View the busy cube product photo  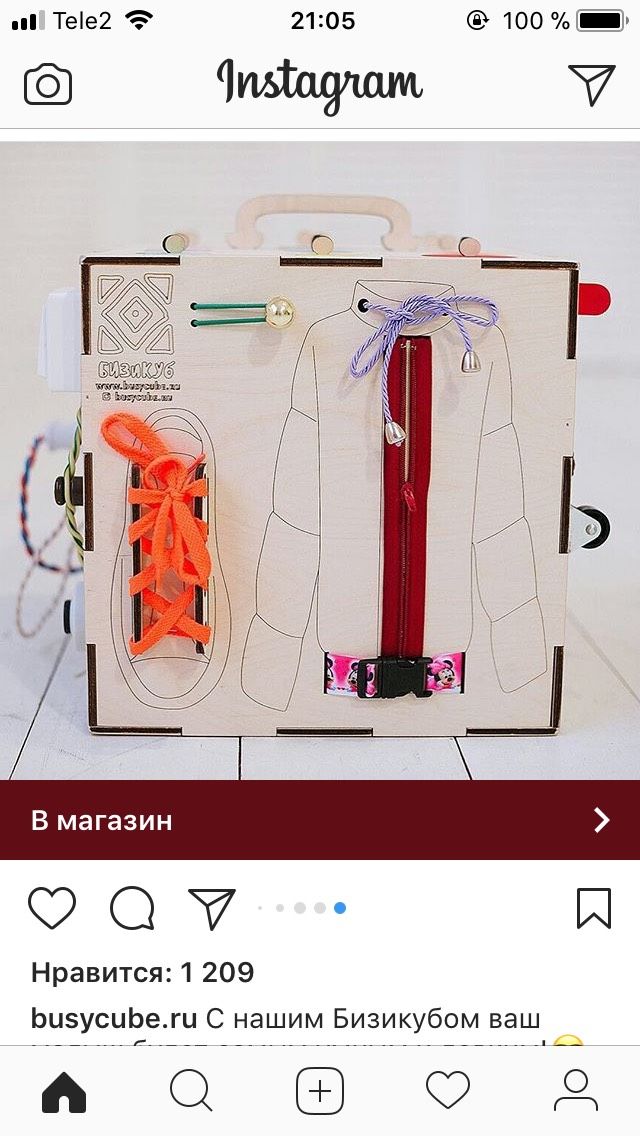click(320, 461)
